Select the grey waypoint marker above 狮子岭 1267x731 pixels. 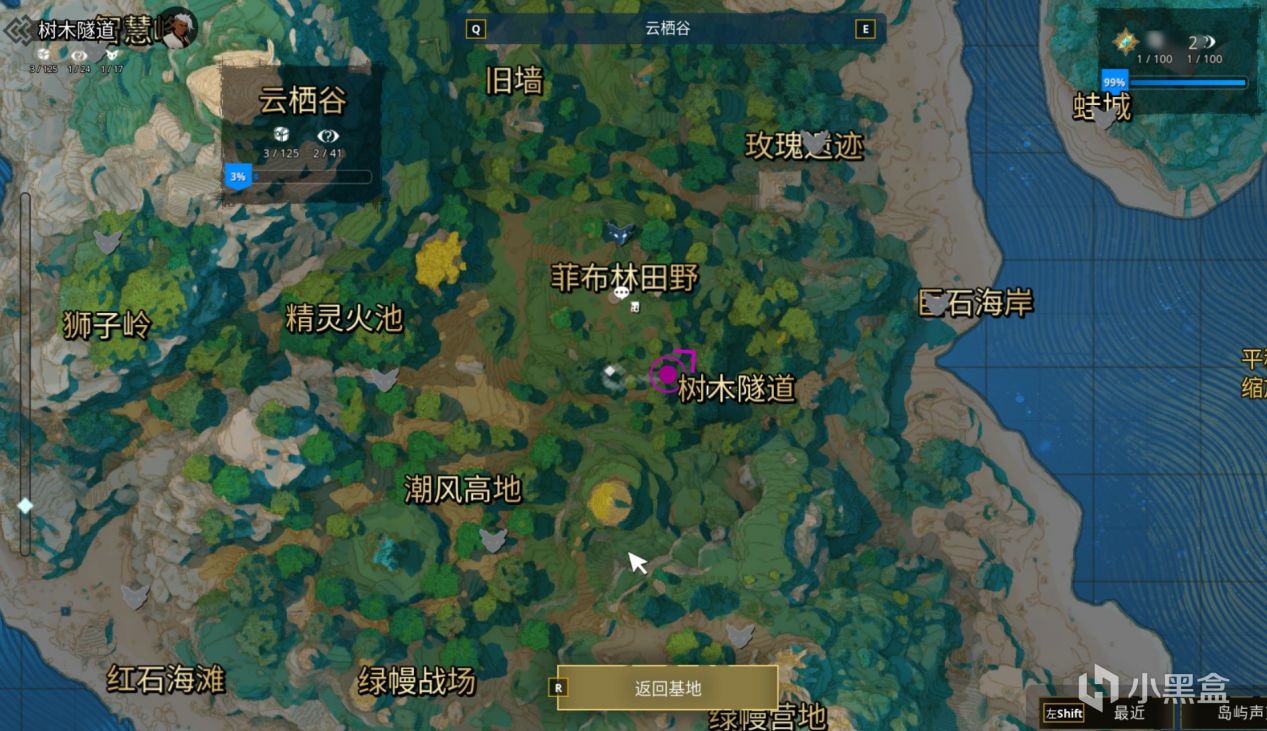click(x=107, y=241)
